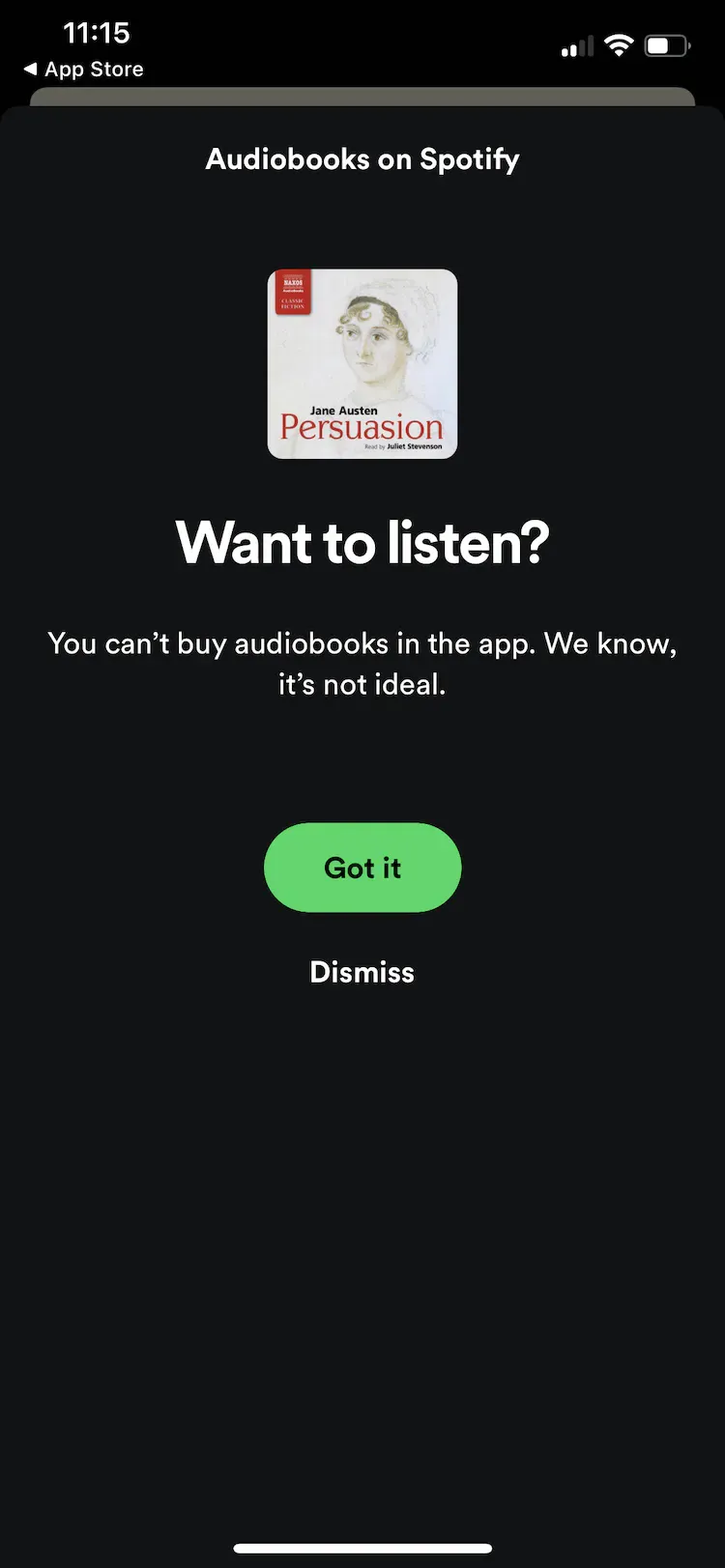The height and width of the screenshot is (1568, 725).
Task: Dismiss the audiobooks notice
Action: point(362,972)
